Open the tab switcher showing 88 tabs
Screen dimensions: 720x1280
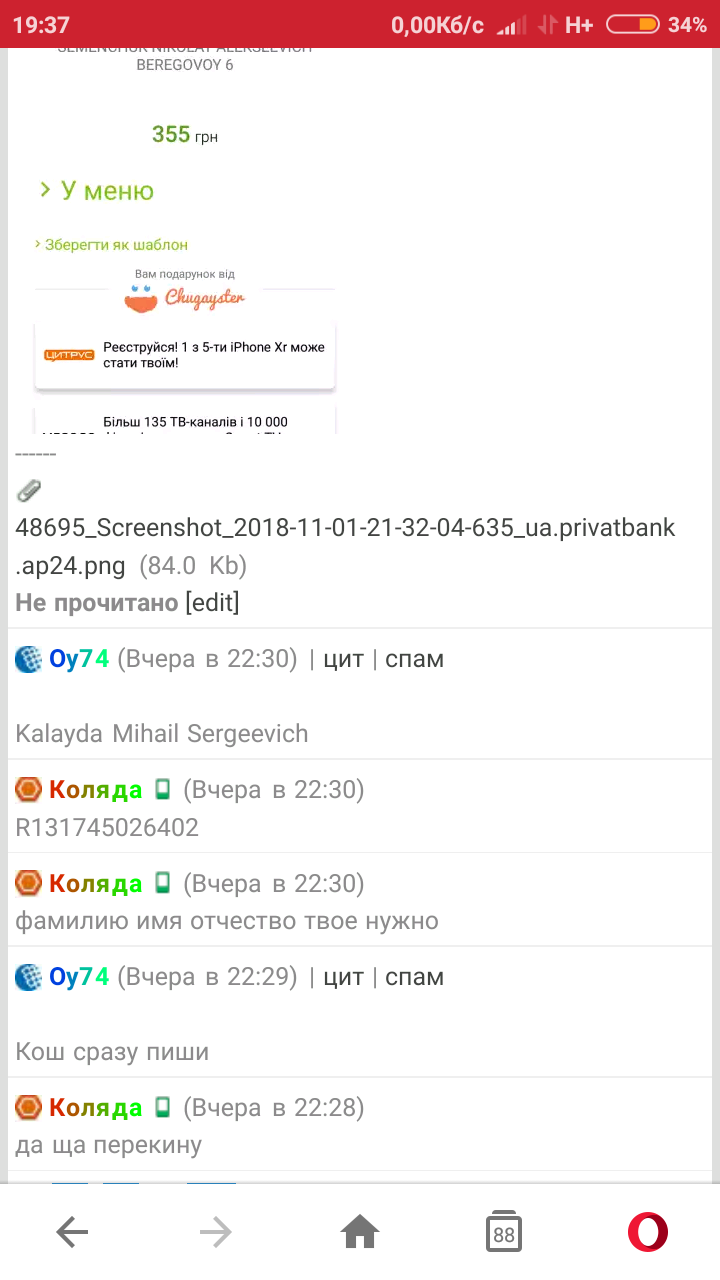click(x=504, y=1233)
